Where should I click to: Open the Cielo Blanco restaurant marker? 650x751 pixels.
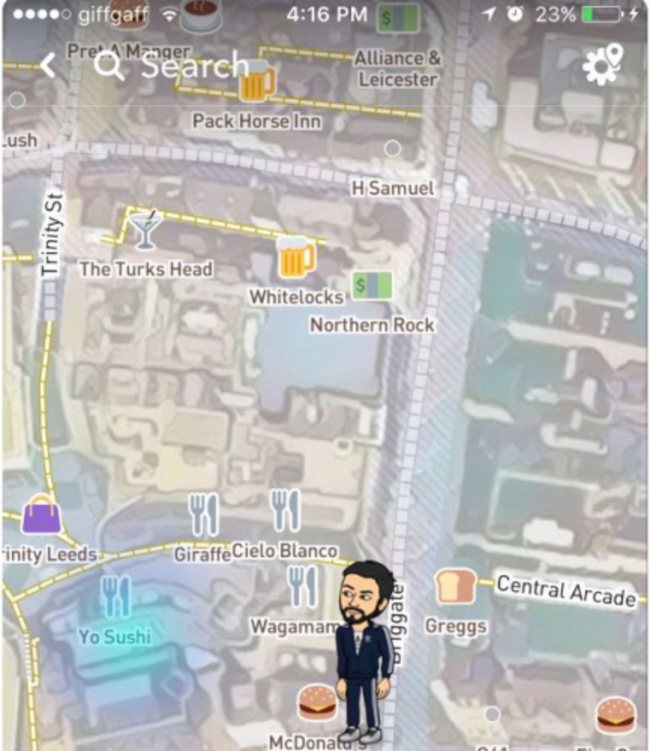click(285, 511)
